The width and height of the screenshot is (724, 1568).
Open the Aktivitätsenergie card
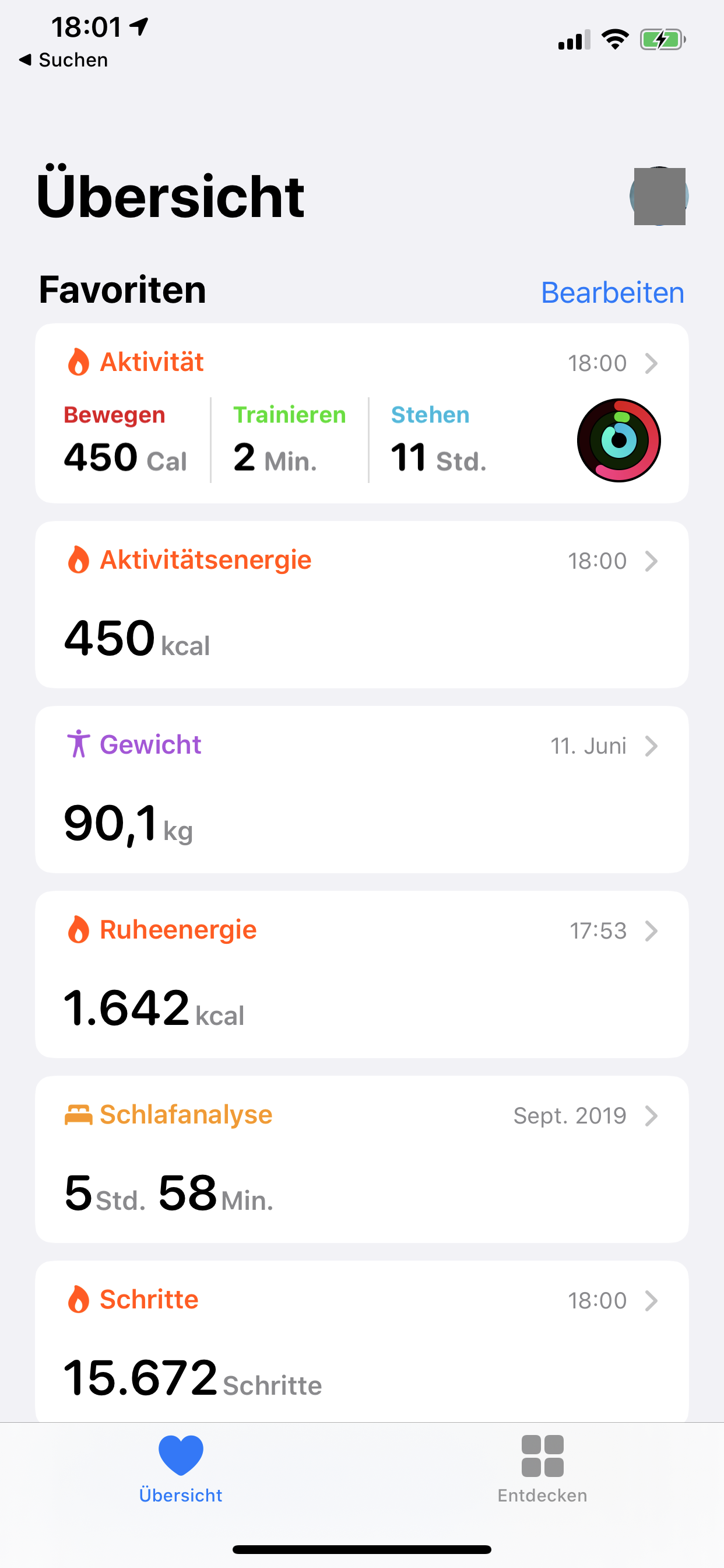[361, 605]
